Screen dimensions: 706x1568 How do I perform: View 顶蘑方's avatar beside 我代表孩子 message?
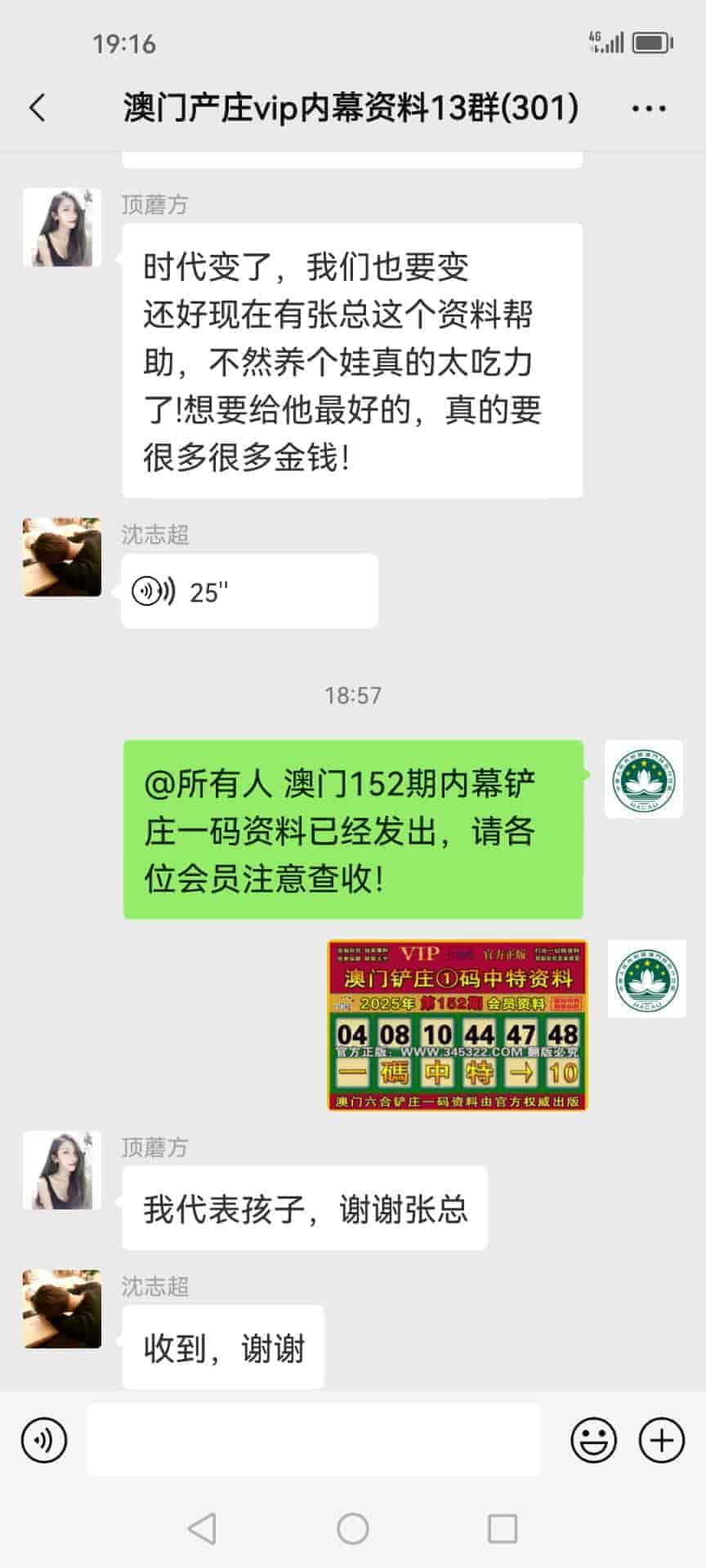point(62,1169)
